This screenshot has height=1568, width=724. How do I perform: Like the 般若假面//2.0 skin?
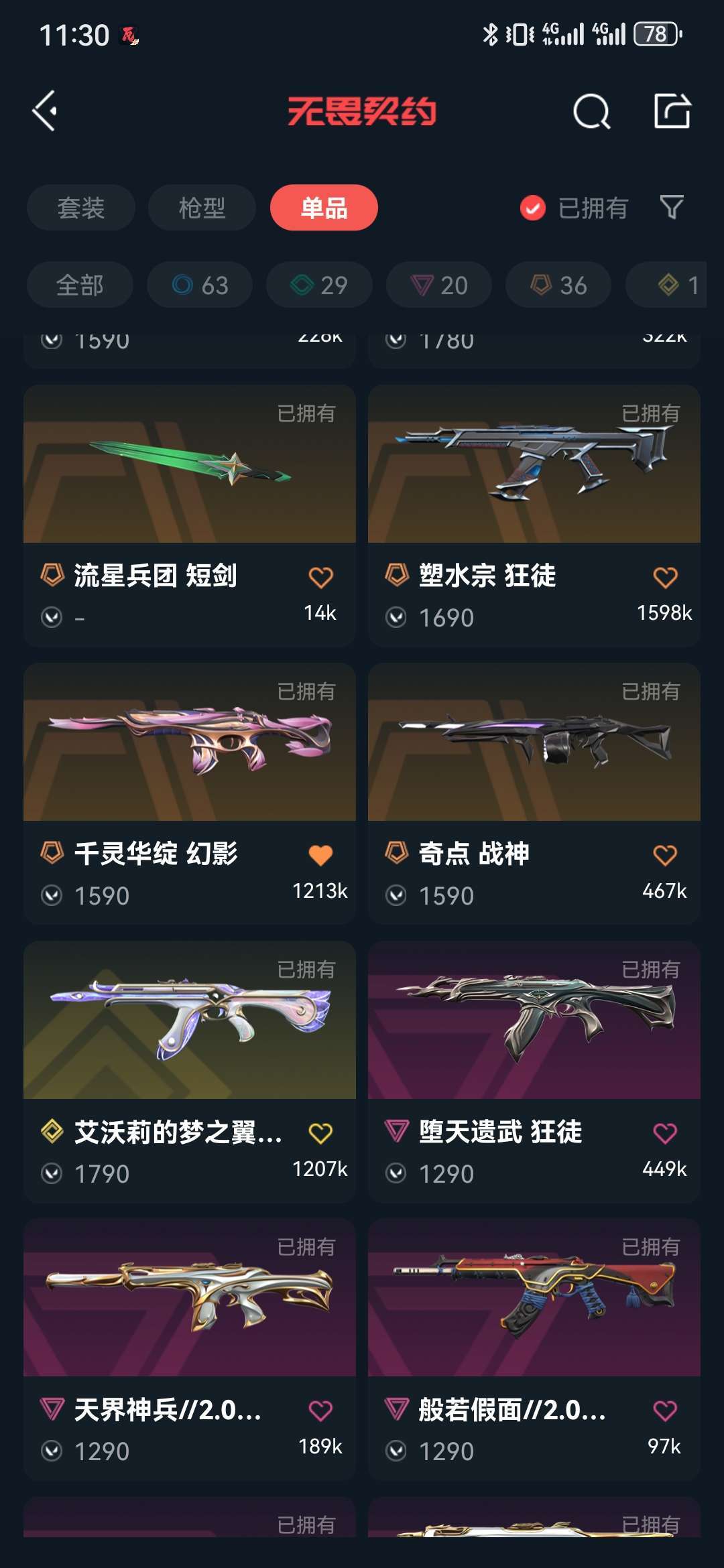click(665, 1411)
